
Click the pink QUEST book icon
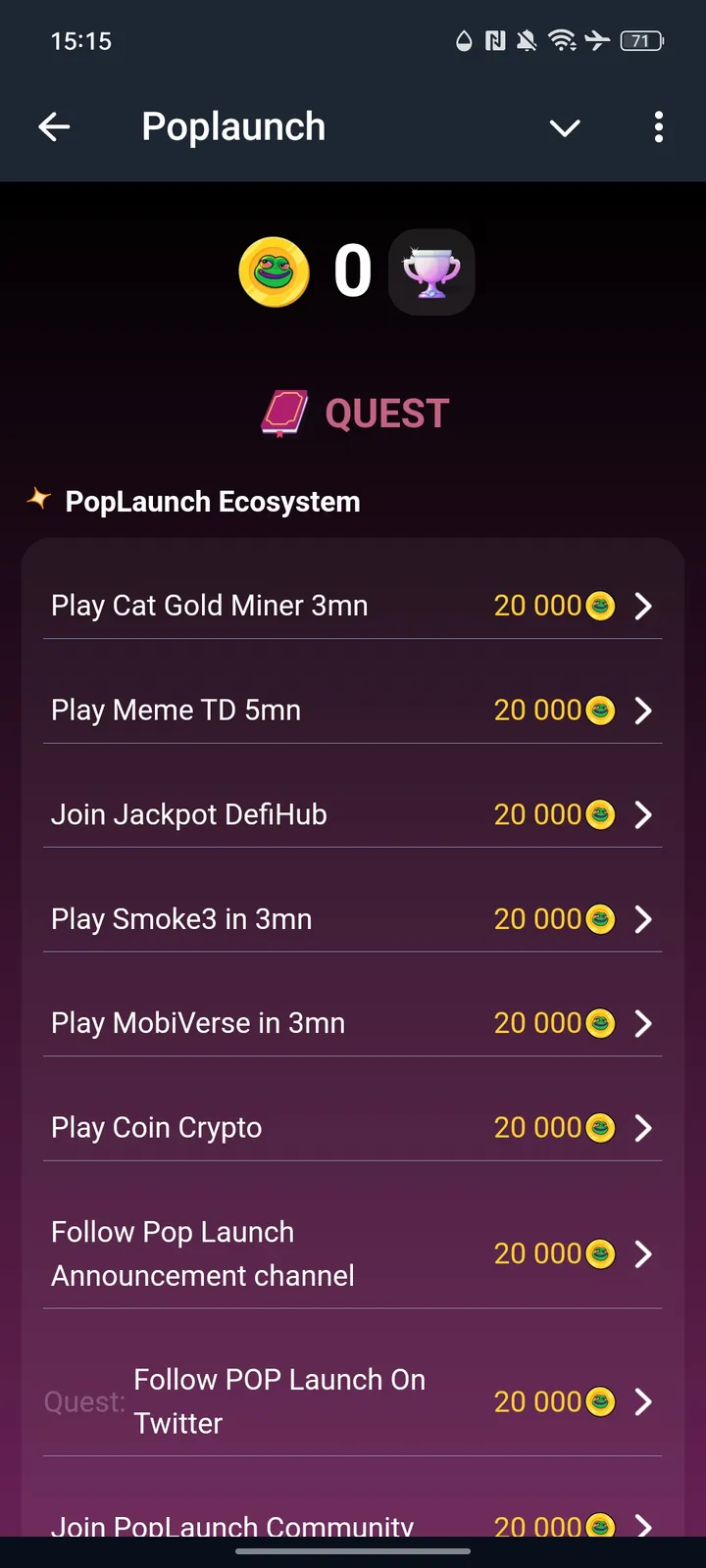pyautogui.click(x=287, y=413)
